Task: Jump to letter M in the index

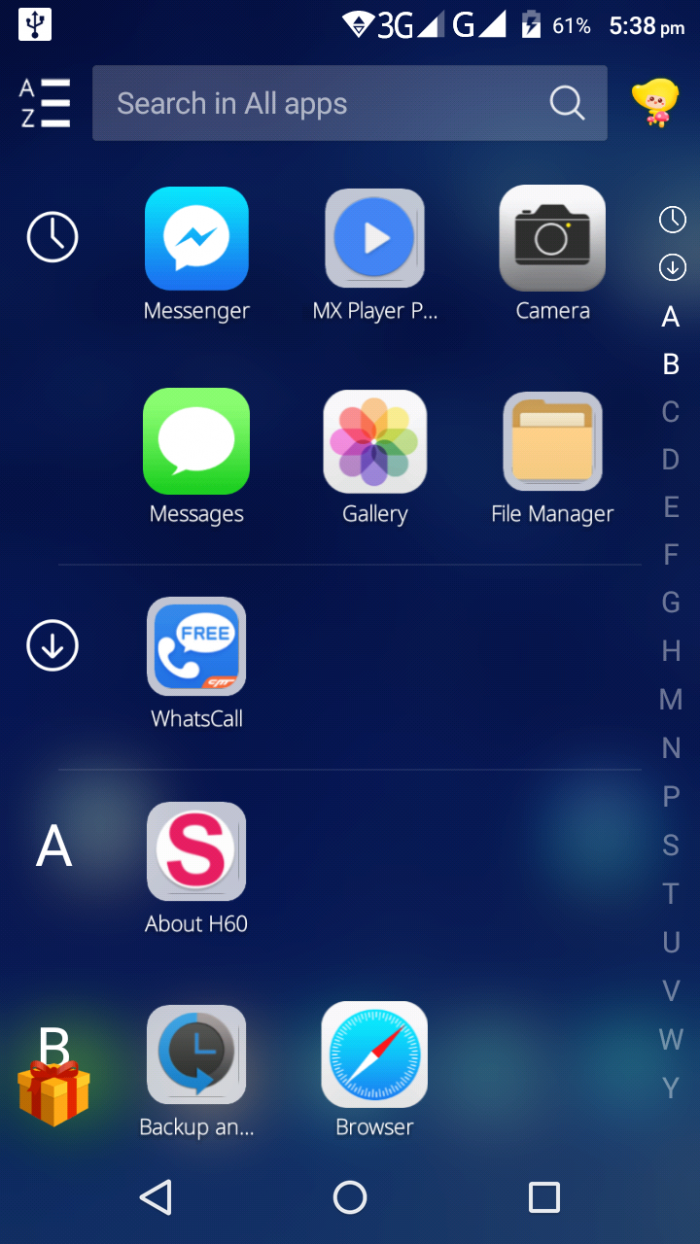Action: click(671, 699)
